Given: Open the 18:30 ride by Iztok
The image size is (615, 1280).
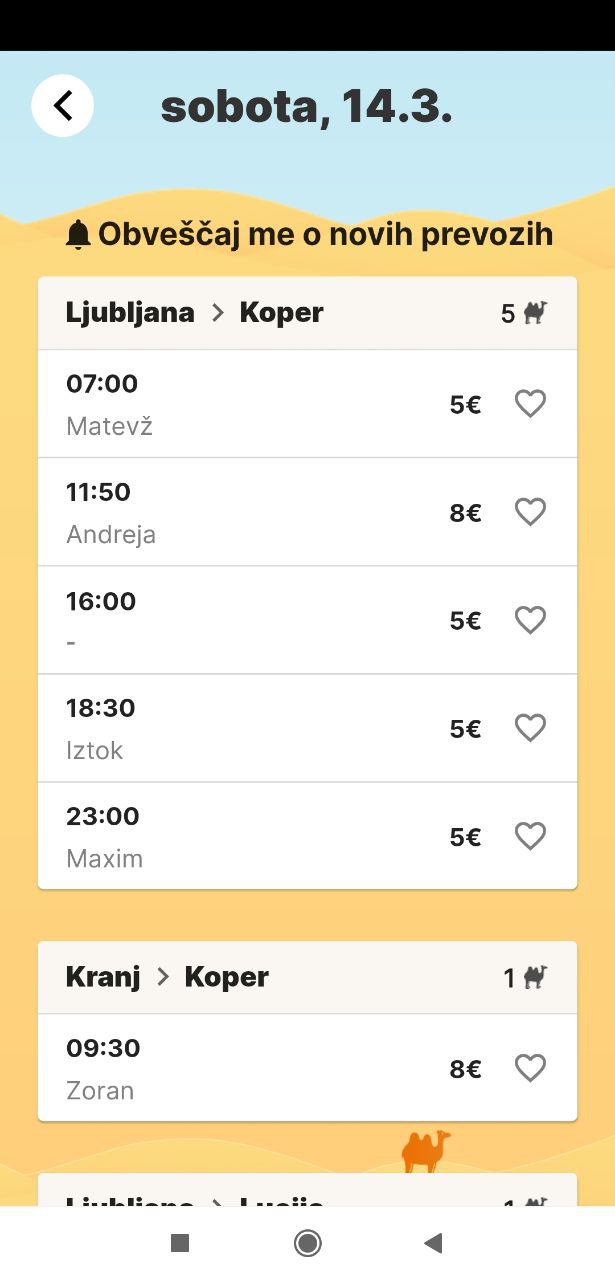Looking at the screenshot, I should (307, 728).
